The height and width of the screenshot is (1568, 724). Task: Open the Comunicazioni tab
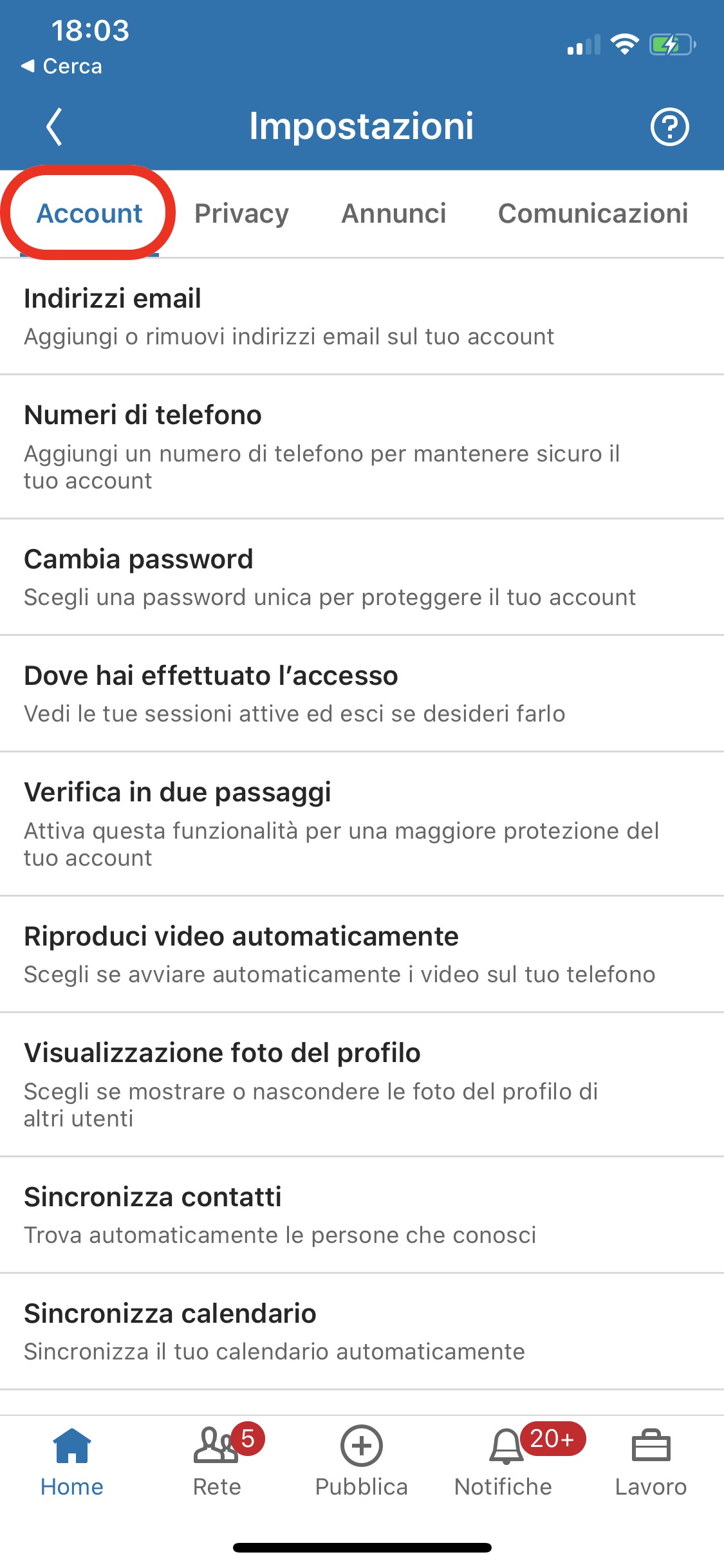(593, 214)
